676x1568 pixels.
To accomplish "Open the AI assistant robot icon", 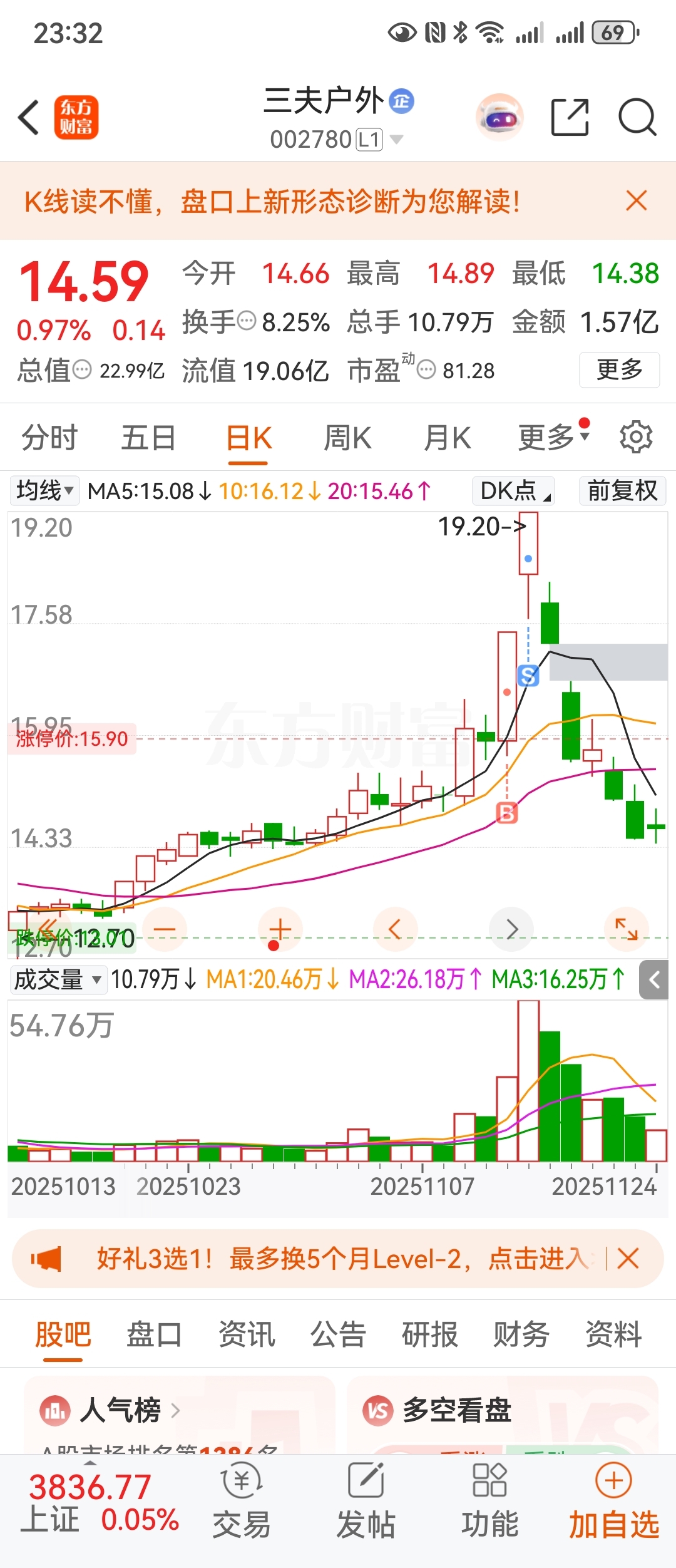I will (499, 117).
